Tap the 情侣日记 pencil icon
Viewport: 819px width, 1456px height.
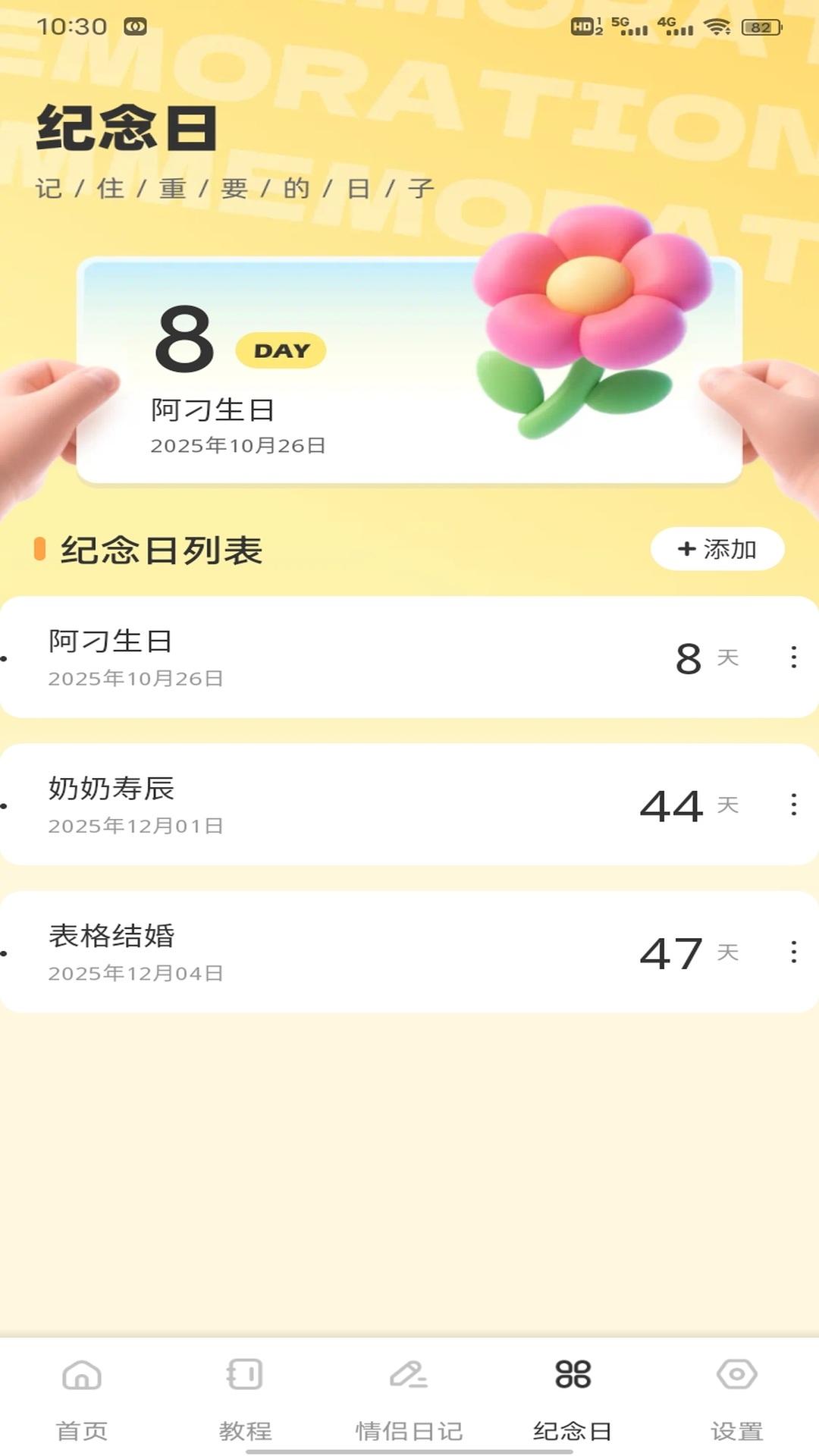coord(409,1376)
